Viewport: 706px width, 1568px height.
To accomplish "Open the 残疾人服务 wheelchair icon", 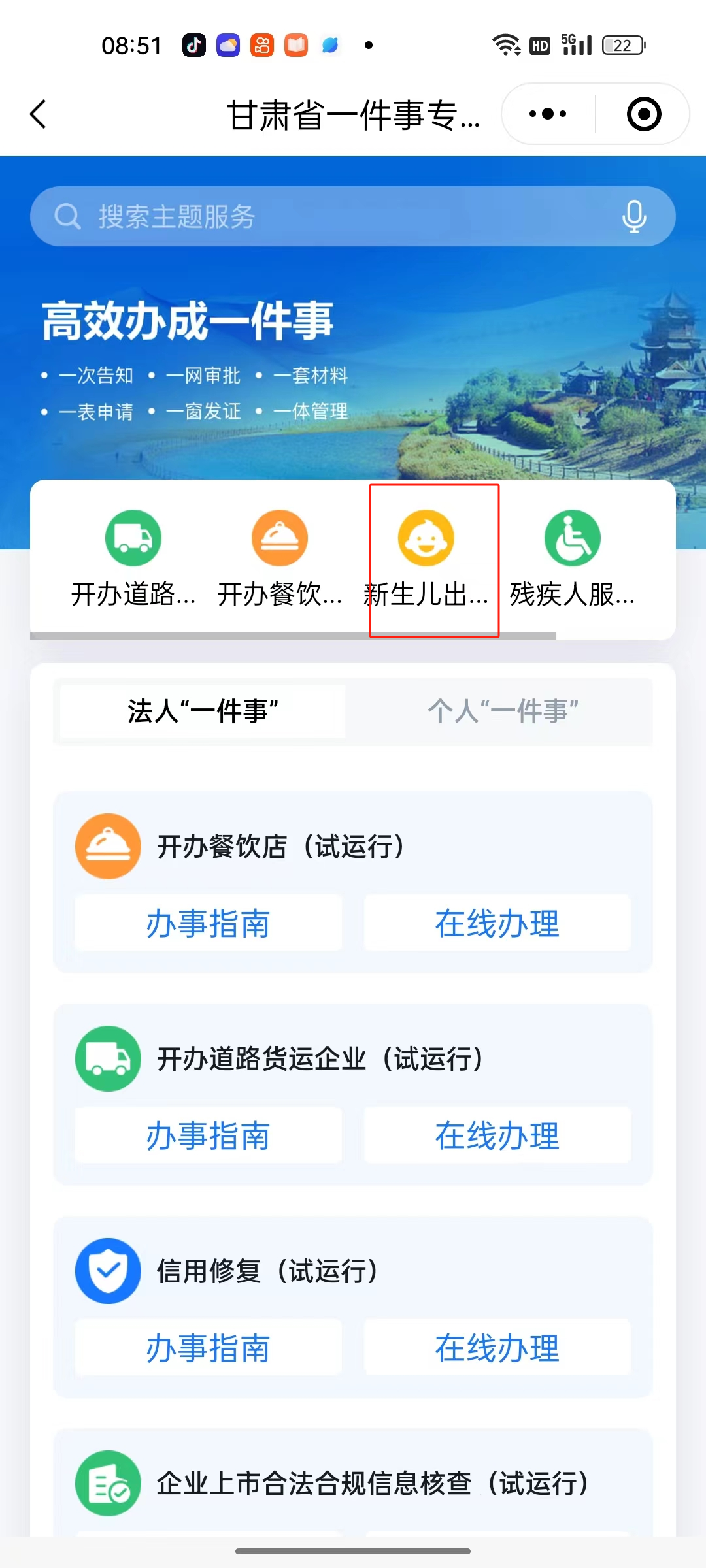I will pos(573,537).
